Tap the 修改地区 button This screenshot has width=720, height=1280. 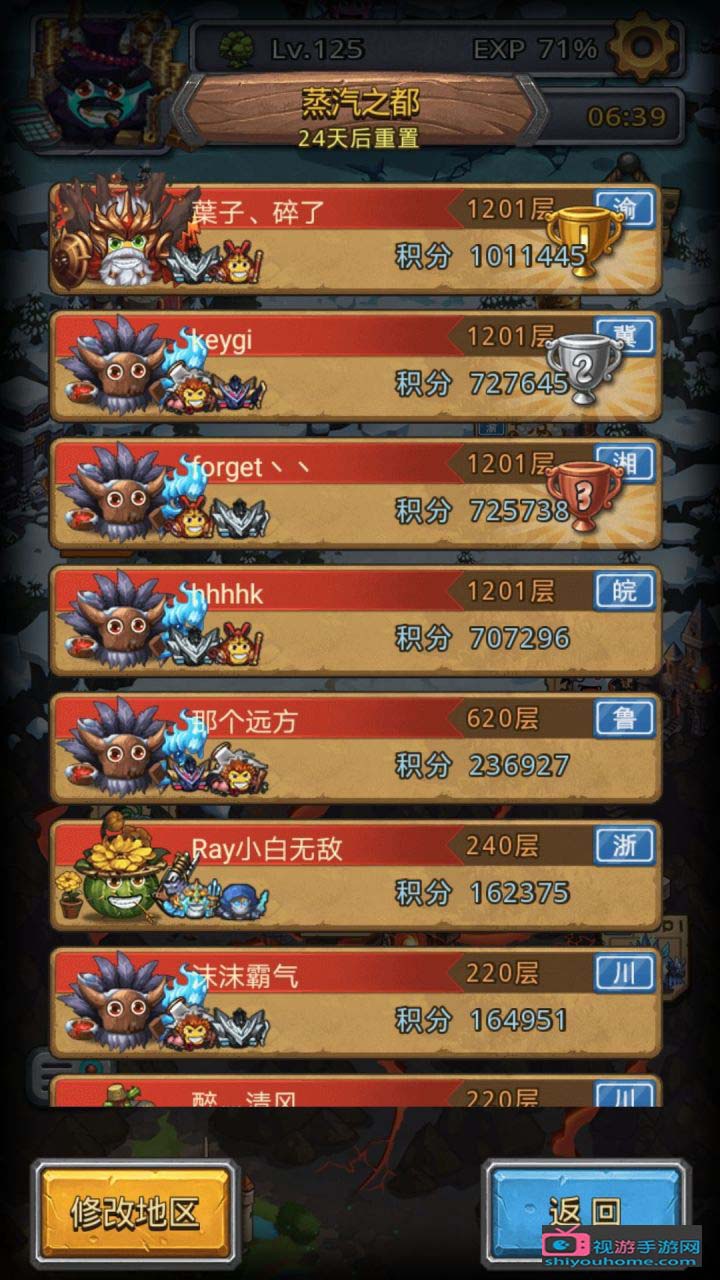click(x=136, y=1213)
